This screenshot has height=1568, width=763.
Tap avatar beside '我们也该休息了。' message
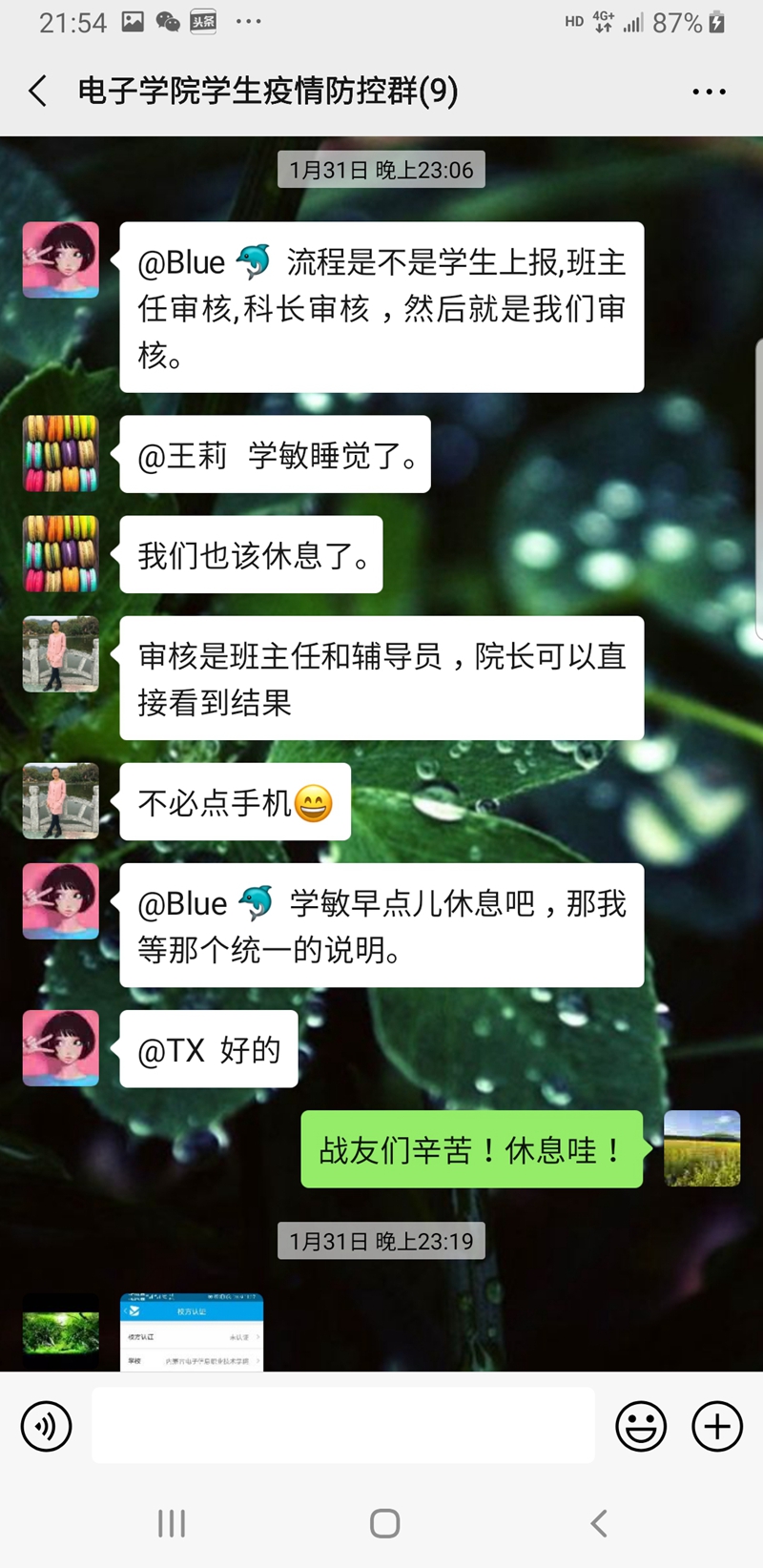(x=61, y=554)
